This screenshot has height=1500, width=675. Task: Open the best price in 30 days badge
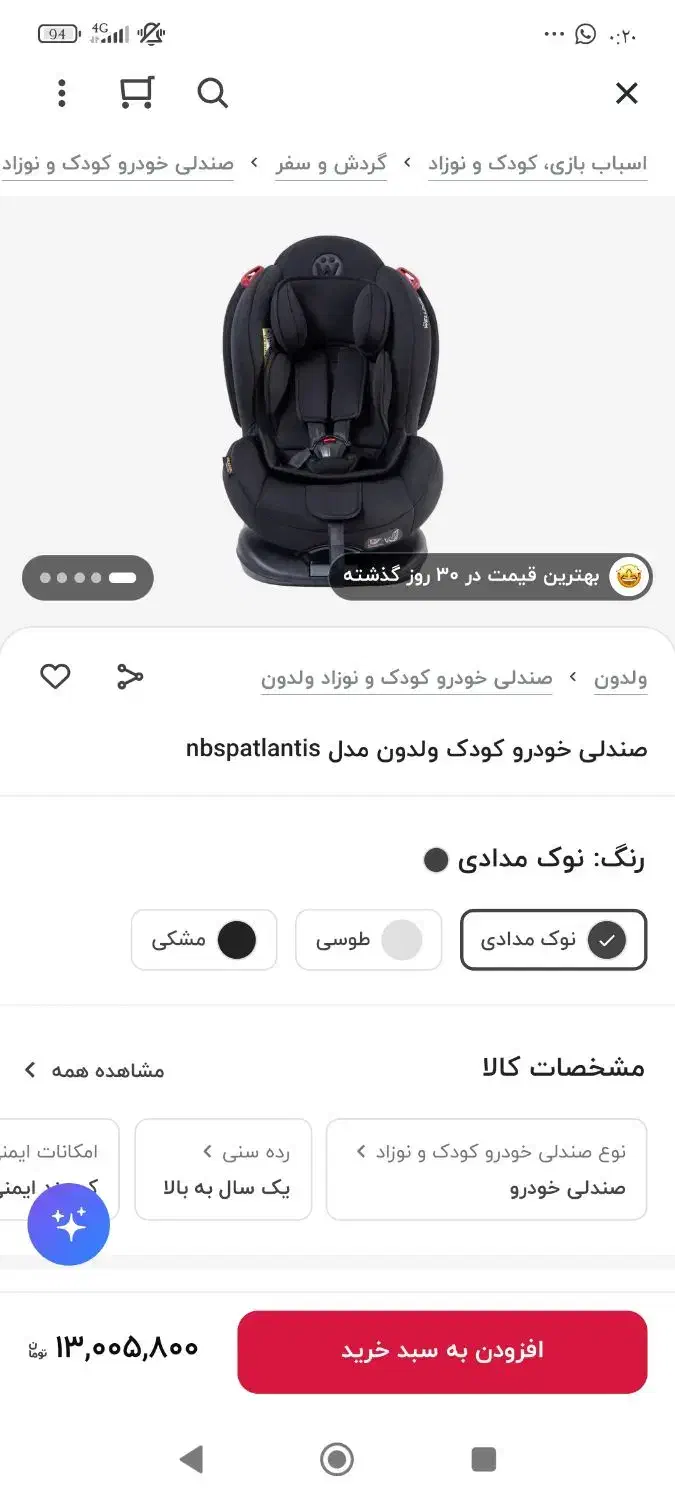pos(491,577)
